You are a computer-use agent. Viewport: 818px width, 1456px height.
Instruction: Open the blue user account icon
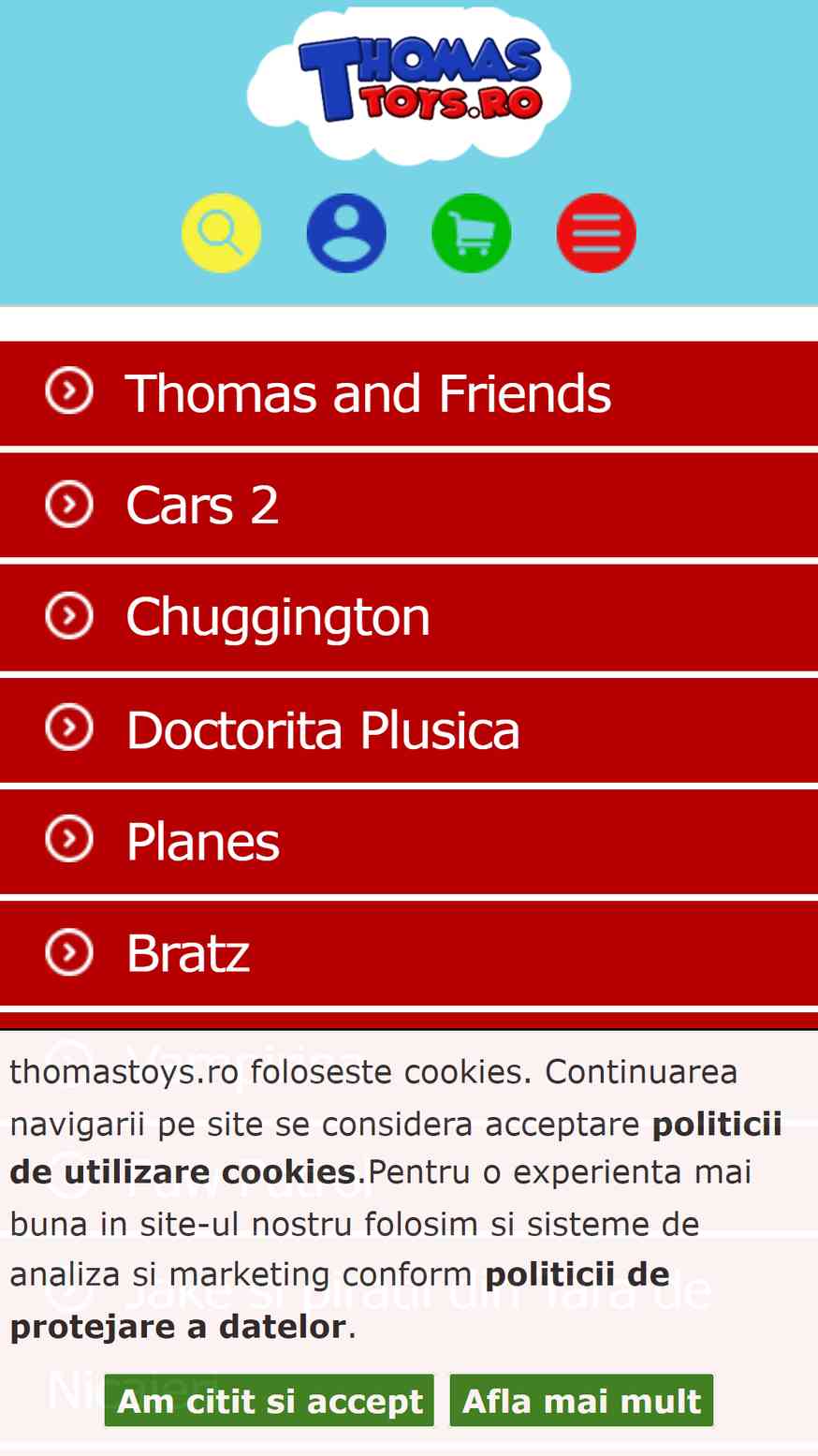coord(346,233)
